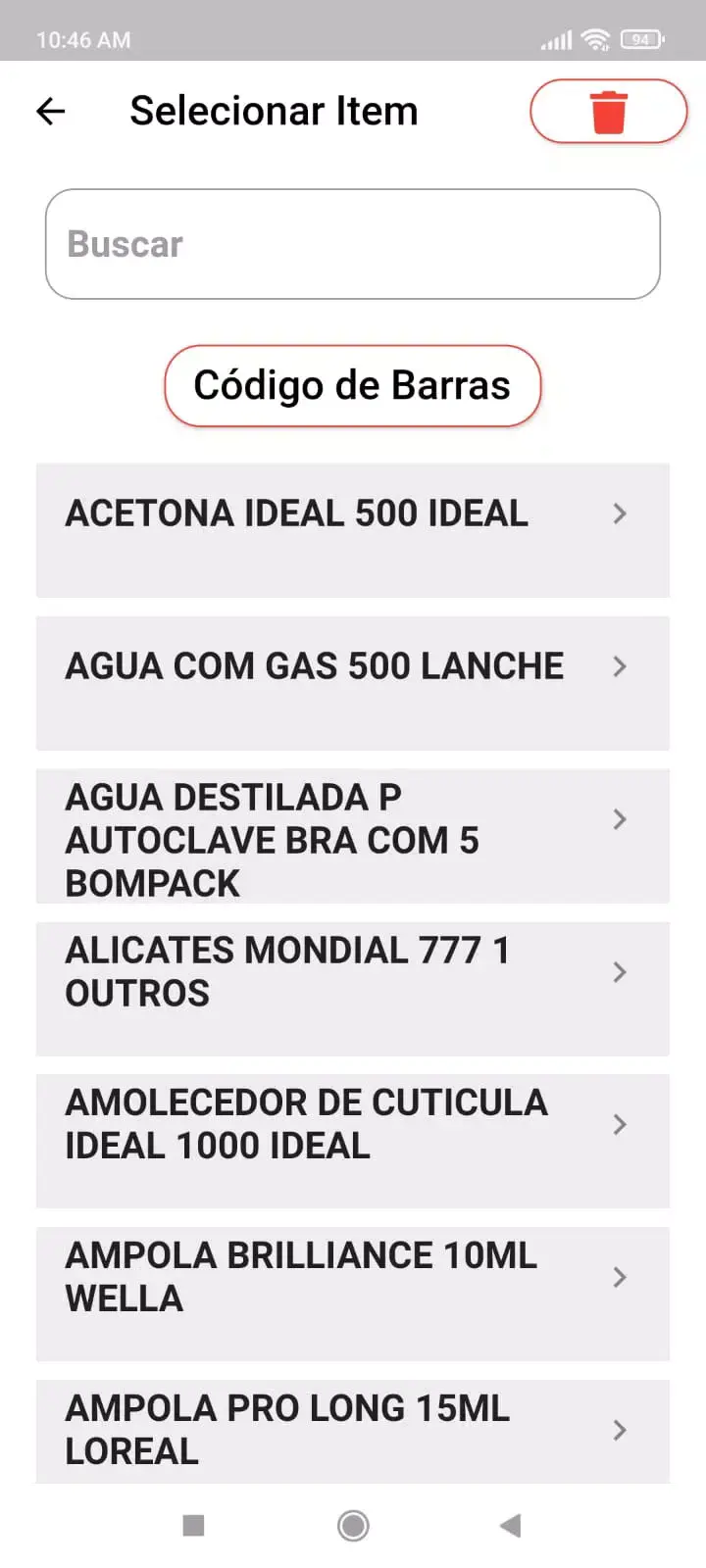
Task: Tap the triangular back navigation icon
Action: [x=510, y=1525]
